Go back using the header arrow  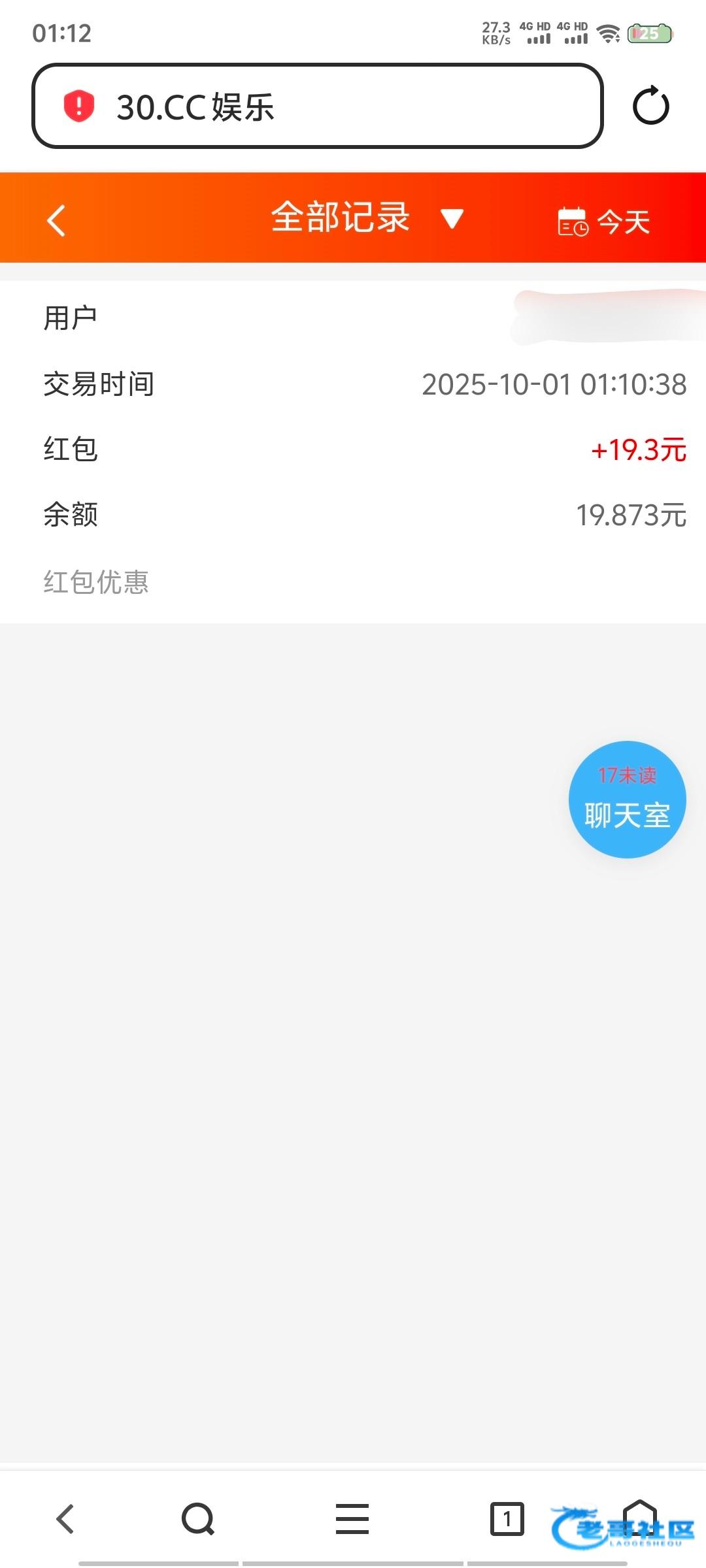pyautogui.click(x=57, y=220)
